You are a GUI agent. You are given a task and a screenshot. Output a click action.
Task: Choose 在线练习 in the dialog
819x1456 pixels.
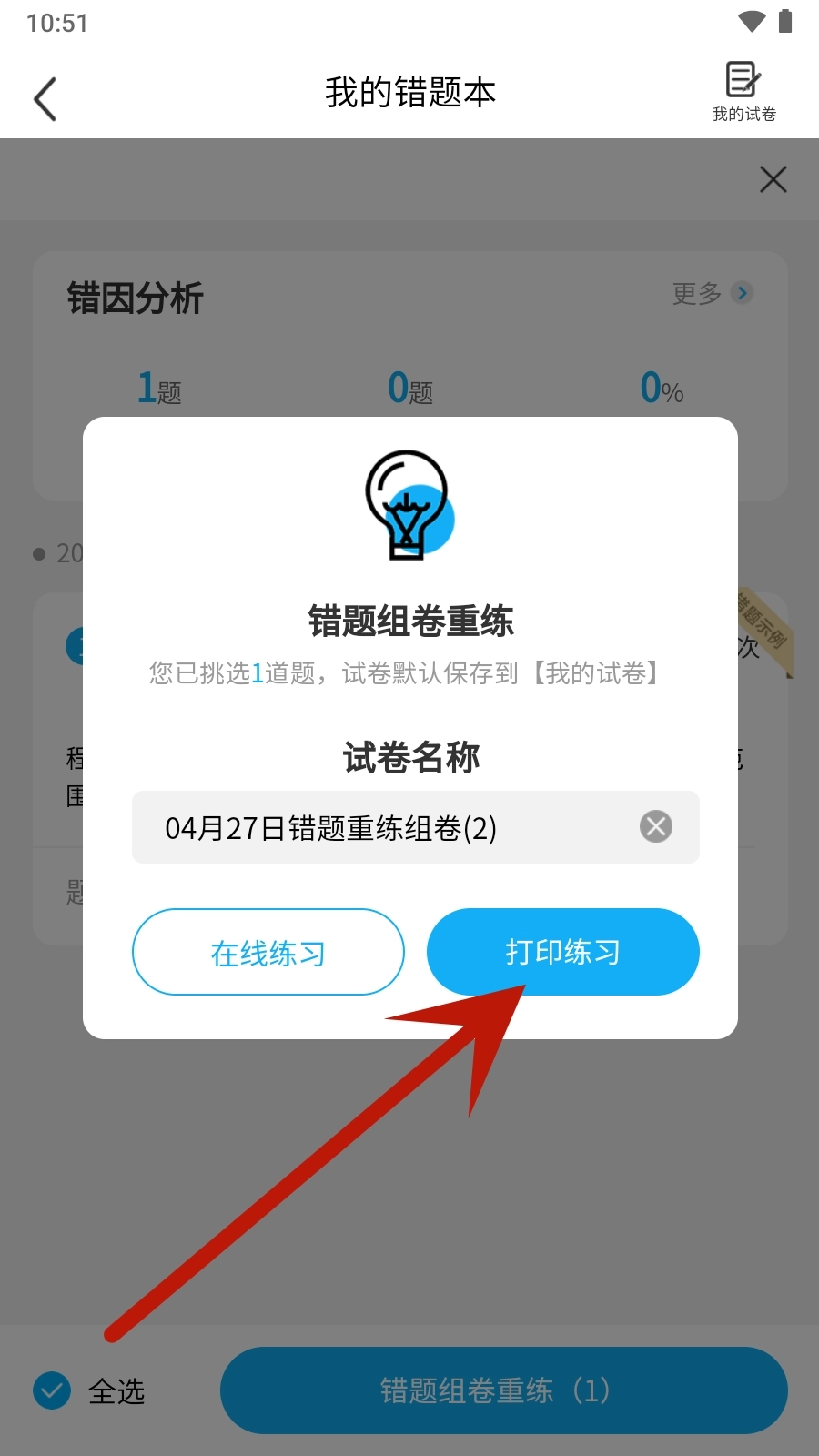tap(268, 952)
